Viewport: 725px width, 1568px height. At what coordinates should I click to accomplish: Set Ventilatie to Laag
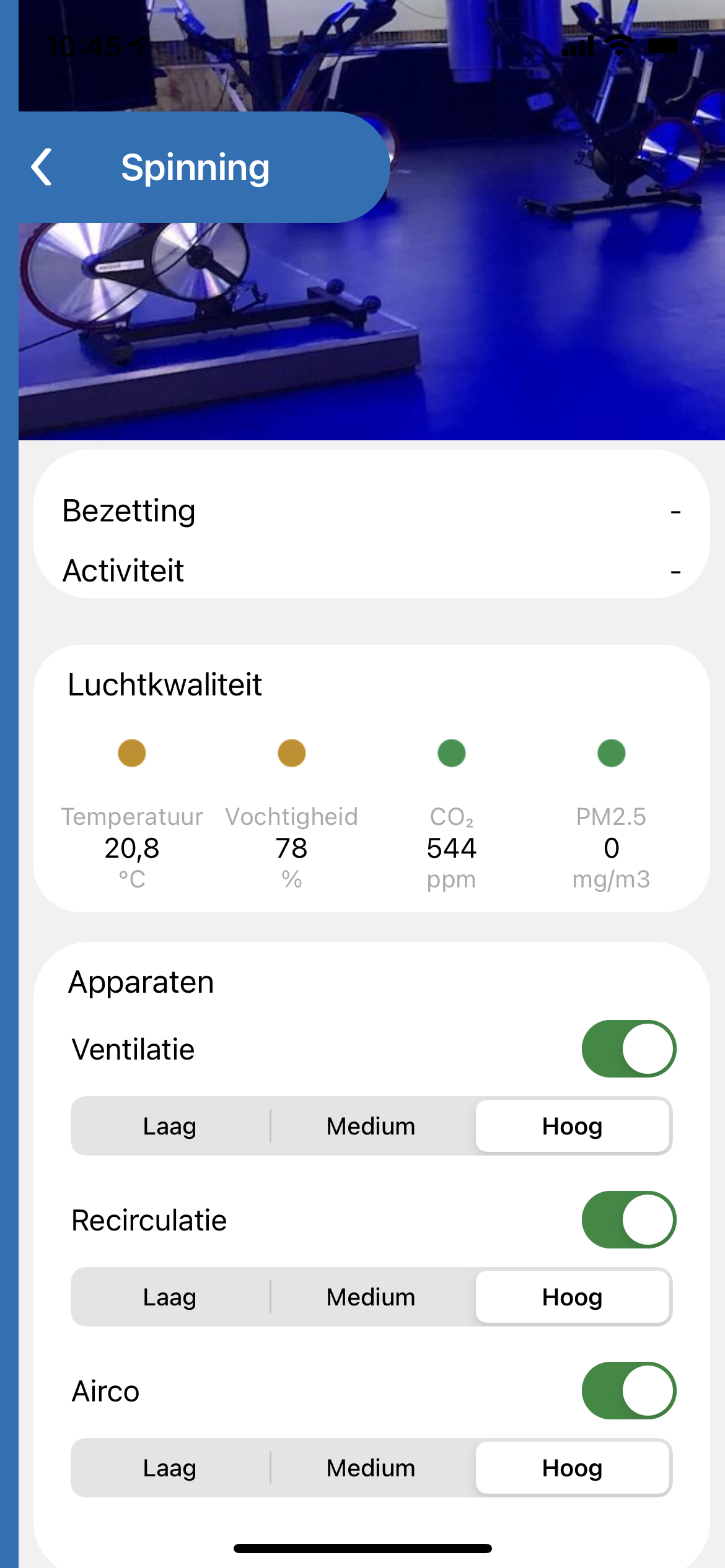[x=170, y=1126]
